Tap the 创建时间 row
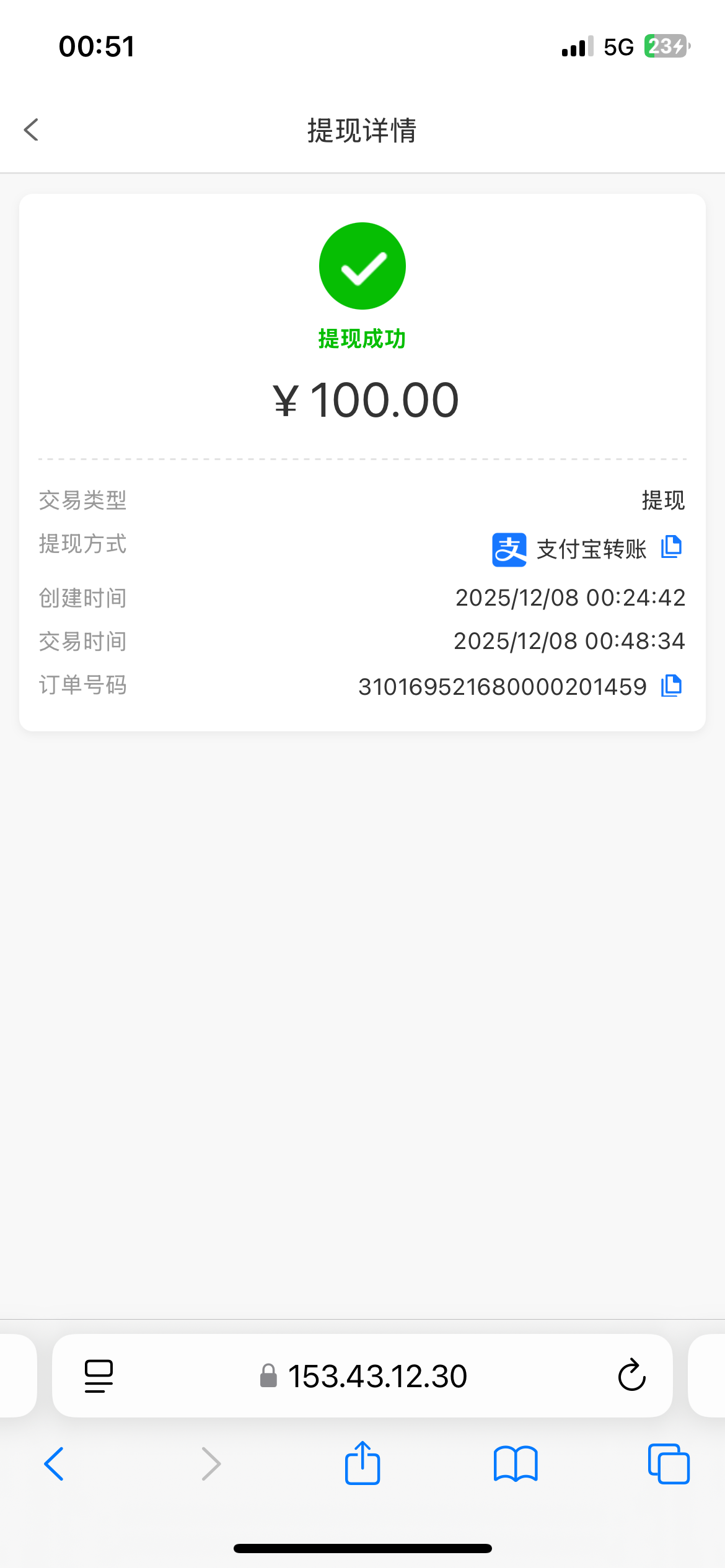The image size is (725, 1568). point(362,598)
